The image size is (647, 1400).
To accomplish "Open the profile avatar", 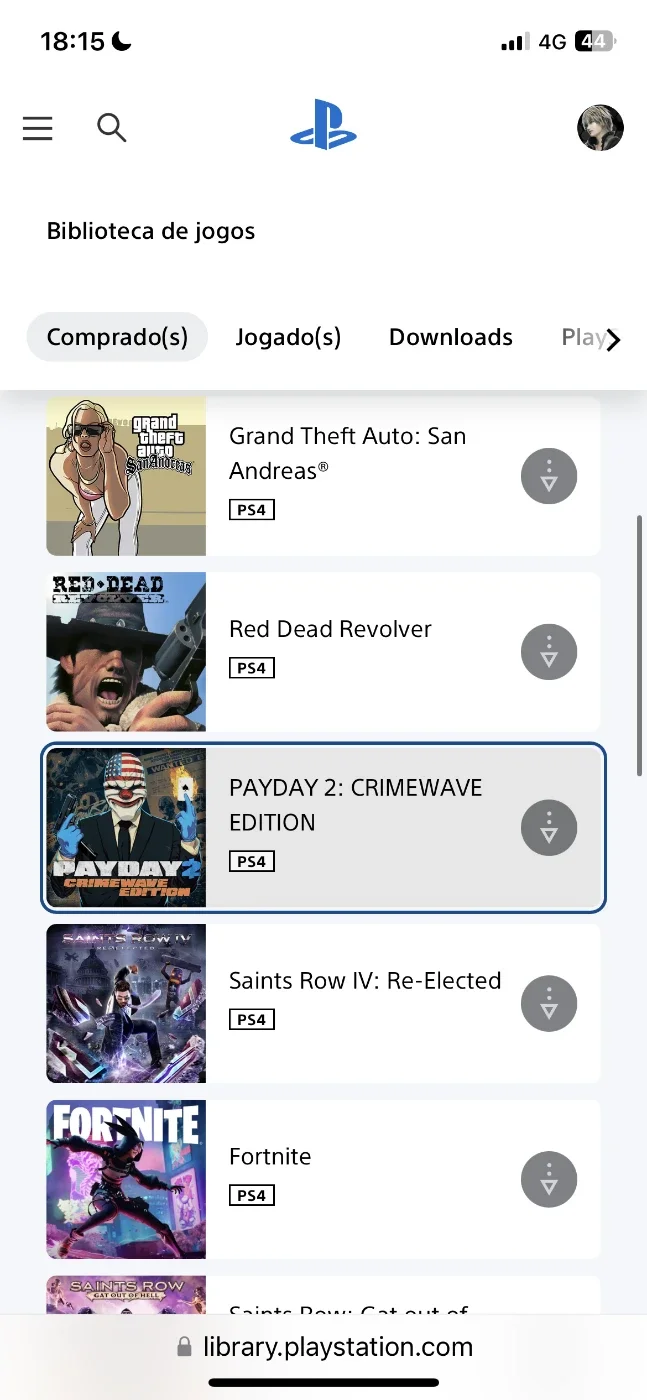I will pyautogui.click(x=600, y=128).
